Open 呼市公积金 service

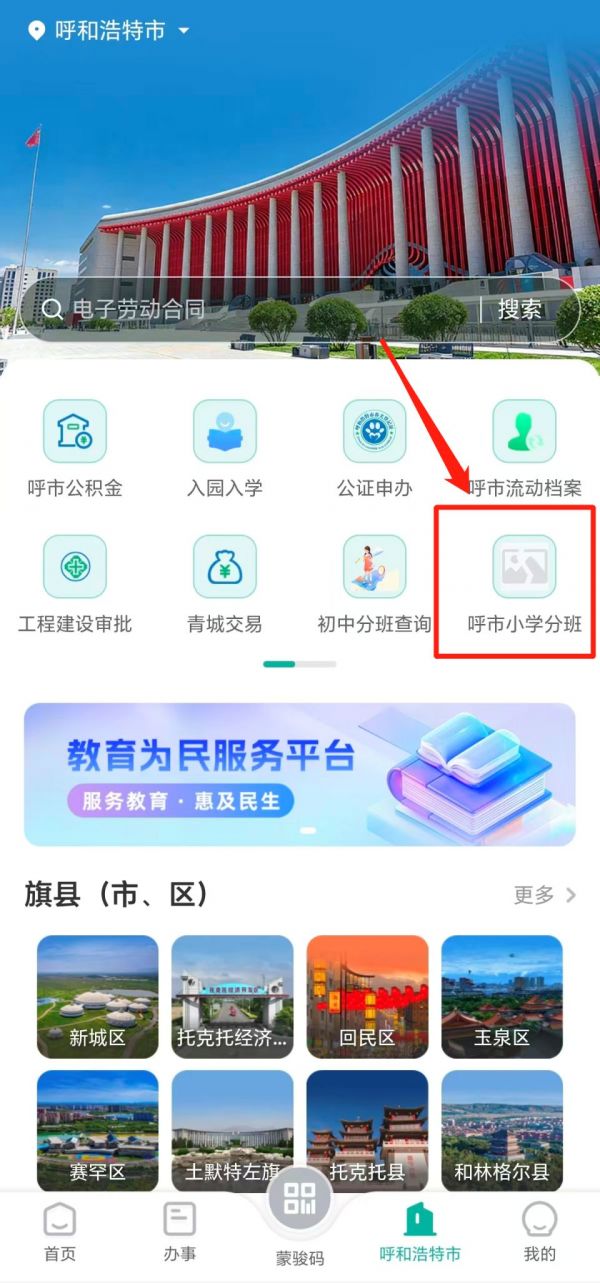click(75, 449)
